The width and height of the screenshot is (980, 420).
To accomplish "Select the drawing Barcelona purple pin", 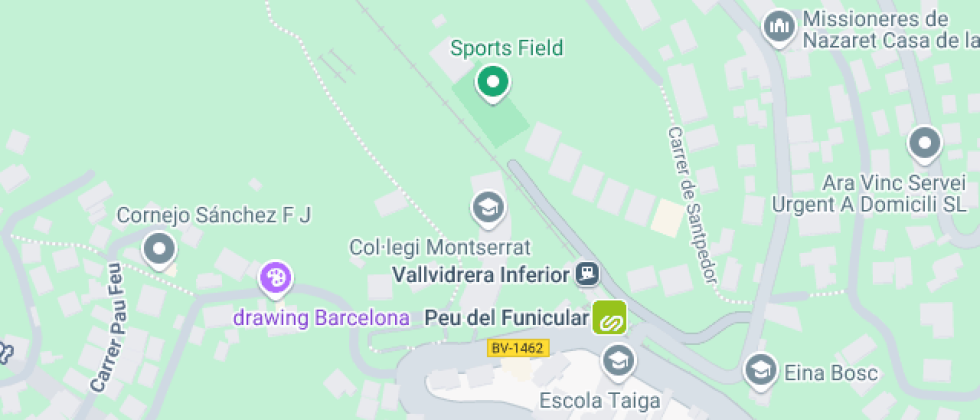I will (276, 278).
